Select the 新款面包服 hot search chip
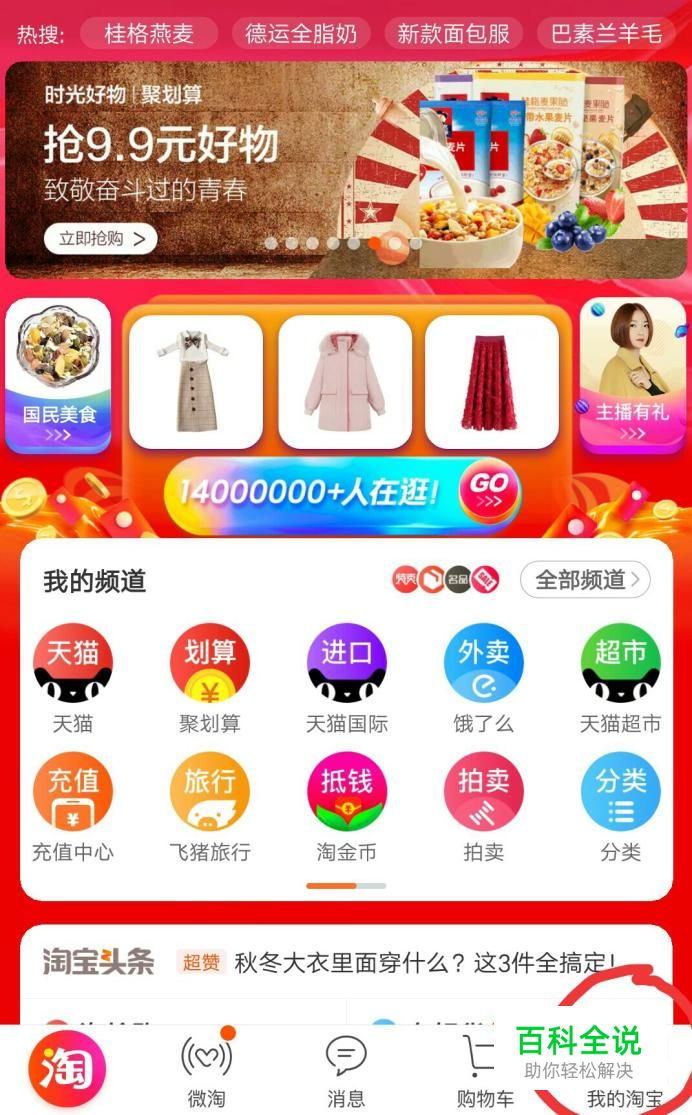692x1115 pixels. [453, 34]
